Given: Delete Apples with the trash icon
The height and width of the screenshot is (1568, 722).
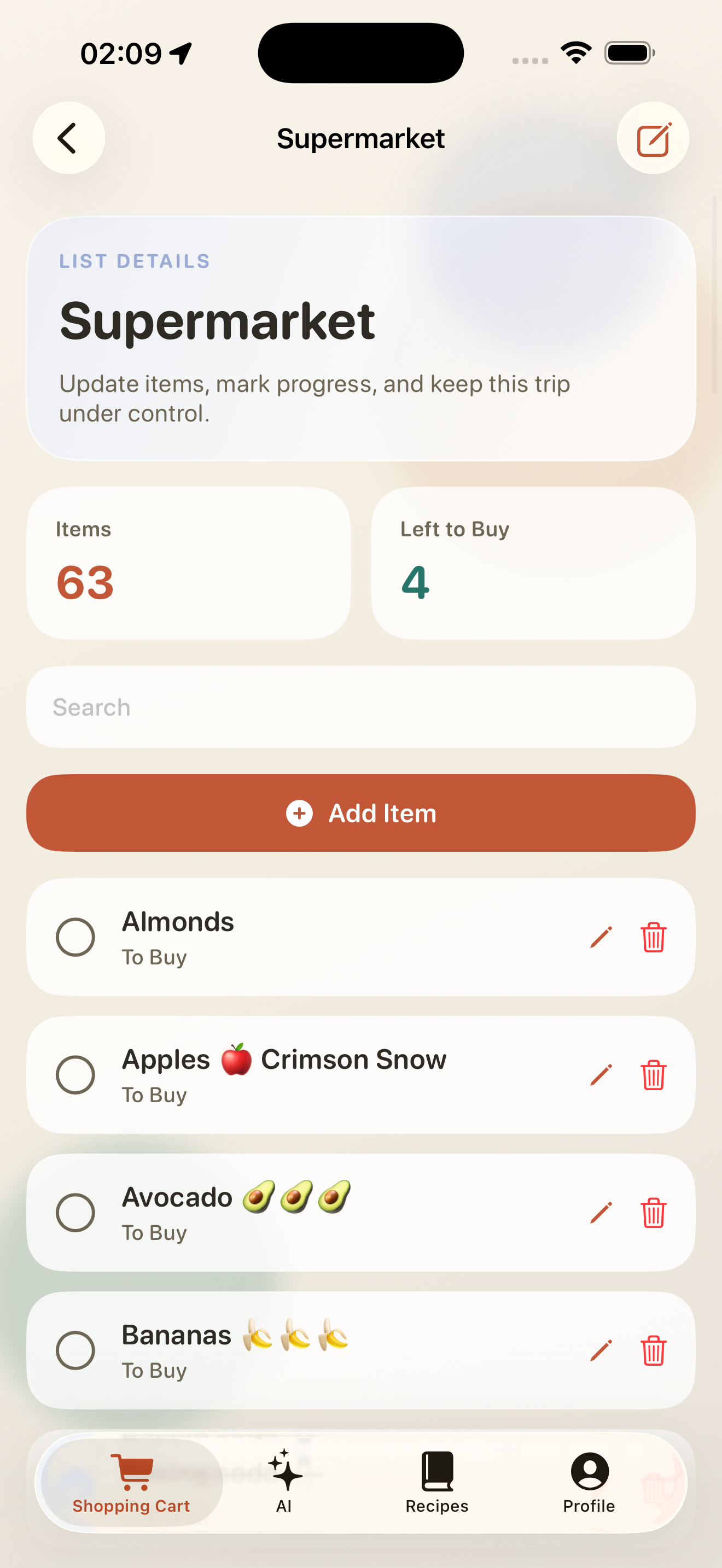Looking at the screenshot, I should coord(653,1075).
